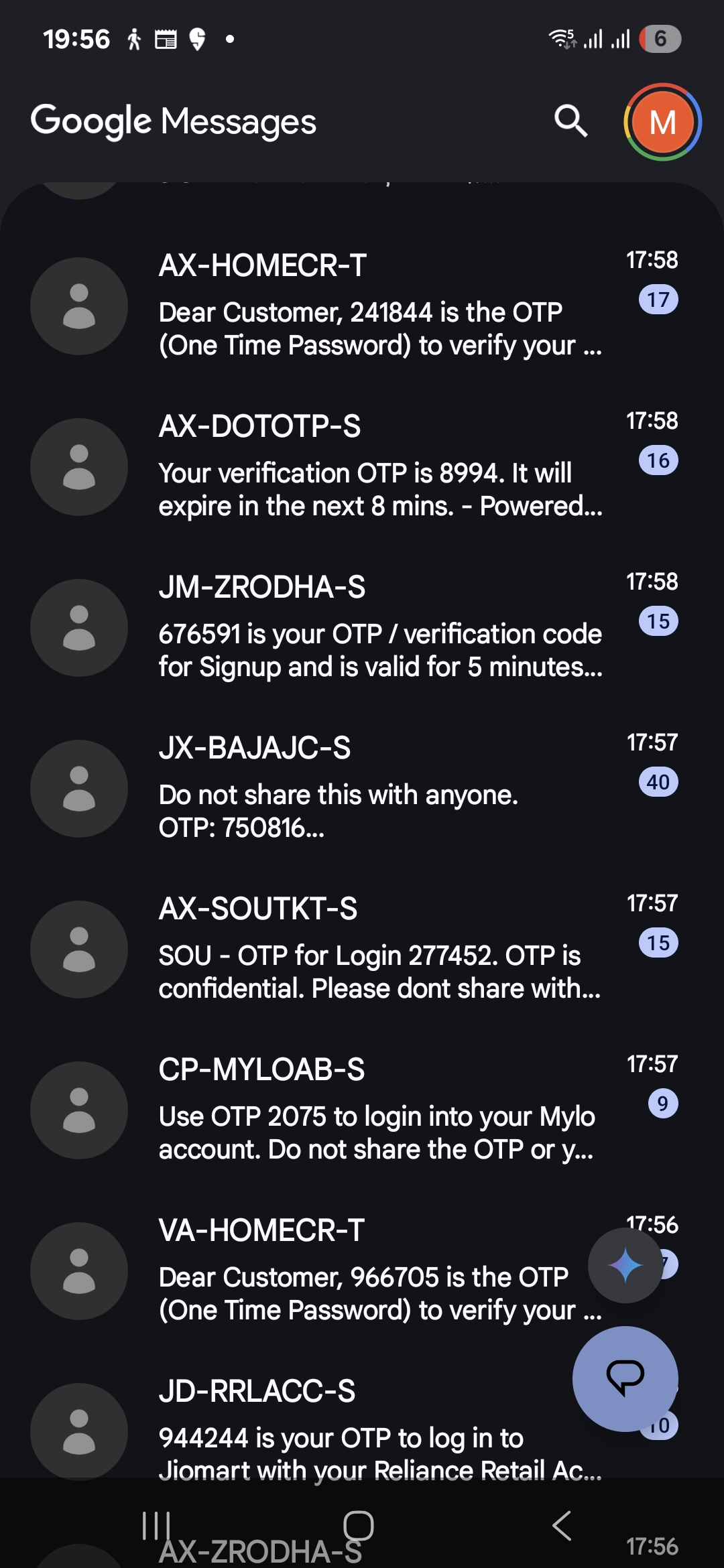This screenshot has height=1568, width=724.
Task: Start a new chat
Action: (x=625, y=1378)
